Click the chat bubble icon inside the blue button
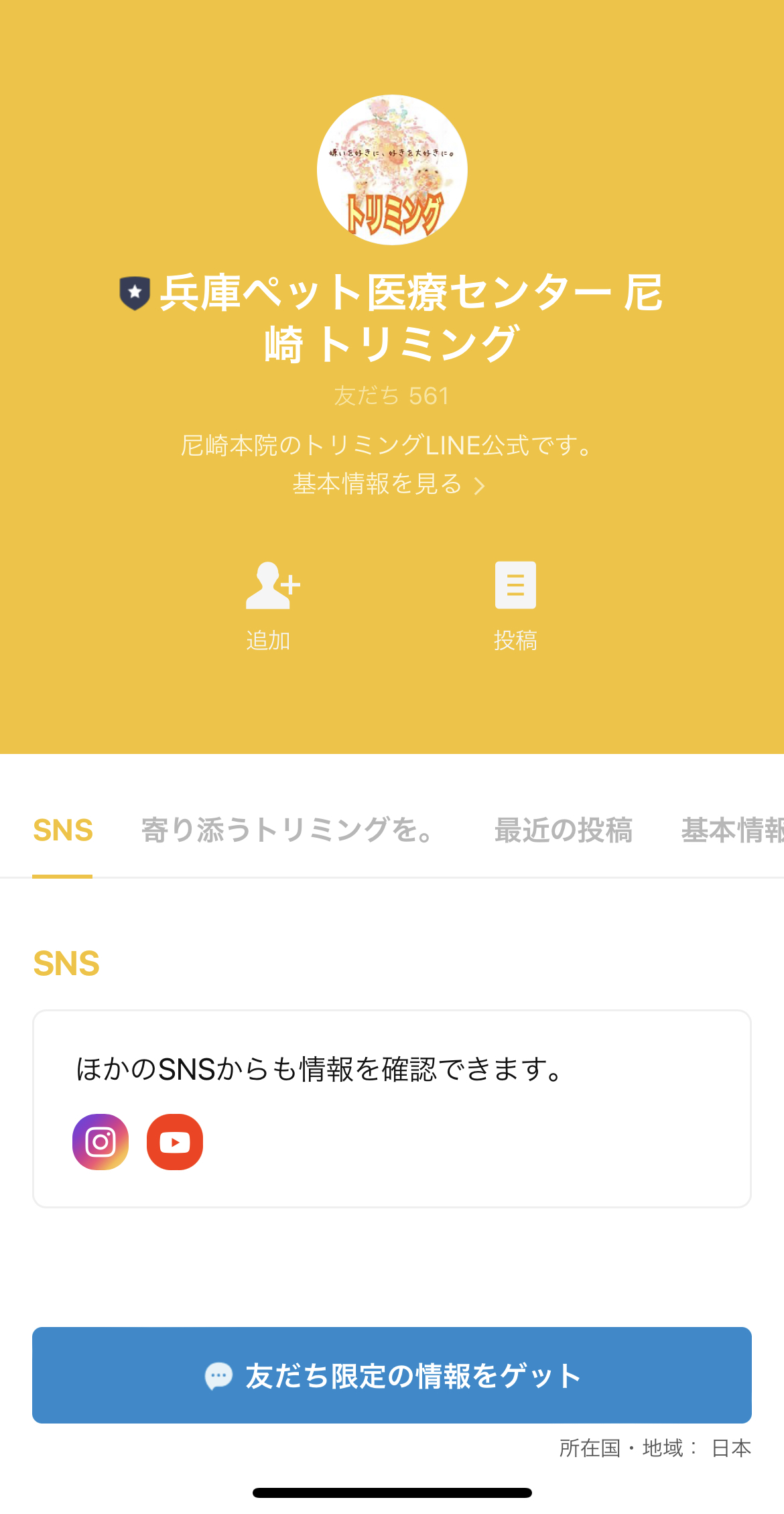The width and height of the screenshot is (784, 1514). 218,1375
